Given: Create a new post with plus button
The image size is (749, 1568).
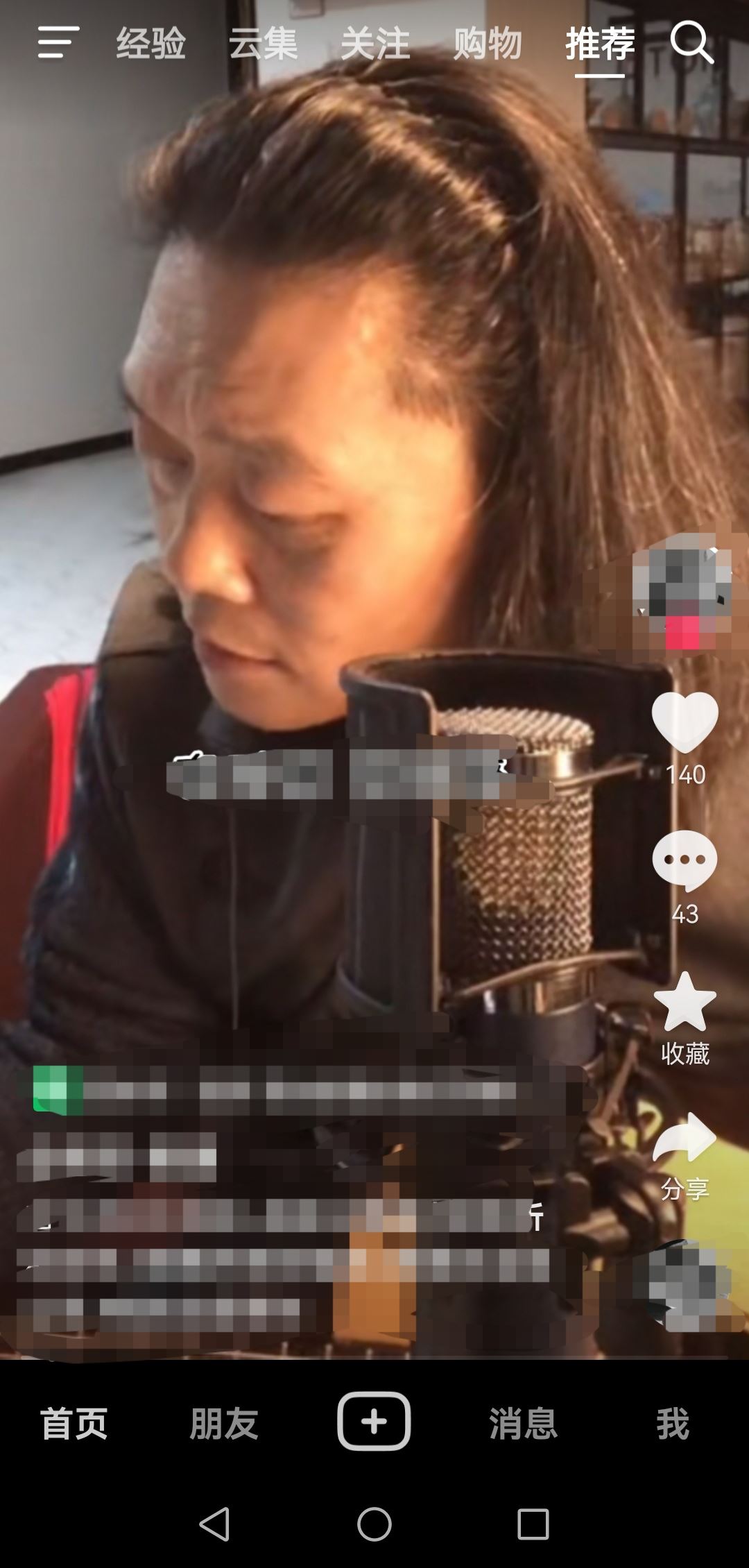Looking at the screenshot, I should (x=374, y=1421).
